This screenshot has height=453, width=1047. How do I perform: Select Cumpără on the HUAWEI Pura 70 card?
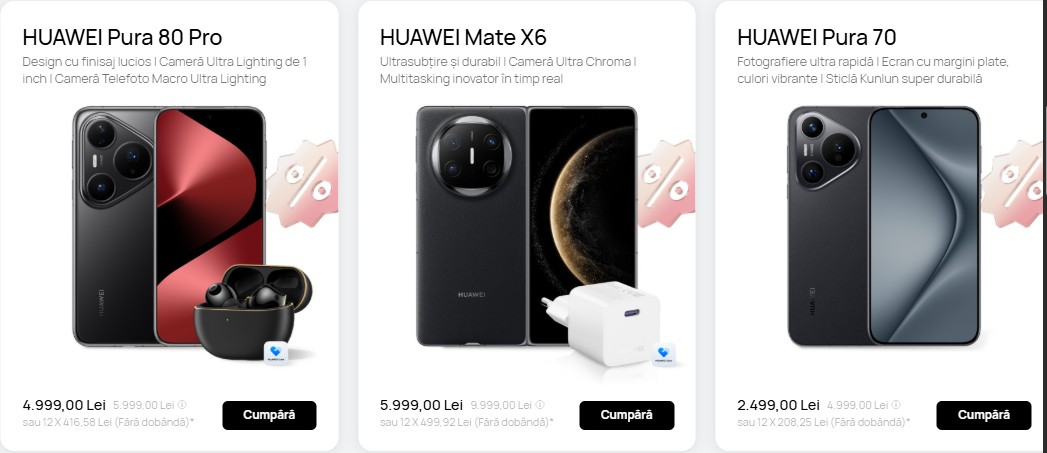point(983,415)
